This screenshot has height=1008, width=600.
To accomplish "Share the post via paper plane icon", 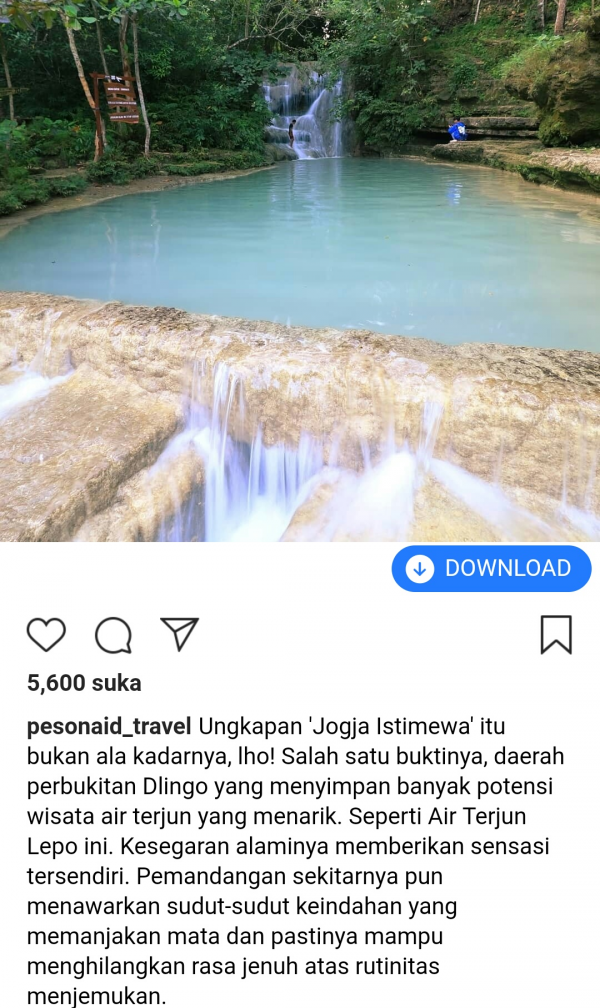I will pyautogui.click(x=180, y=634).
